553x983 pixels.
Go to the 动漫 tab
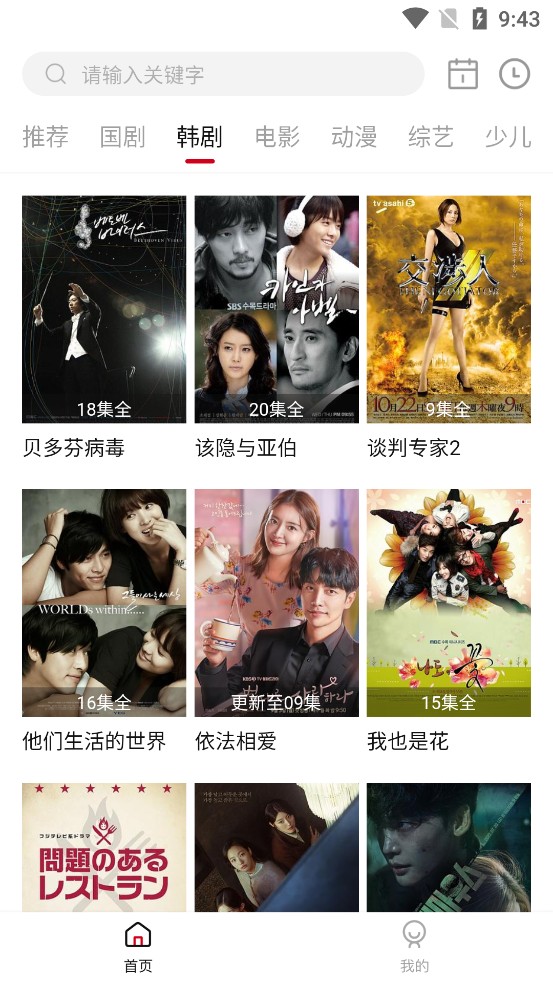coord(354,137)
